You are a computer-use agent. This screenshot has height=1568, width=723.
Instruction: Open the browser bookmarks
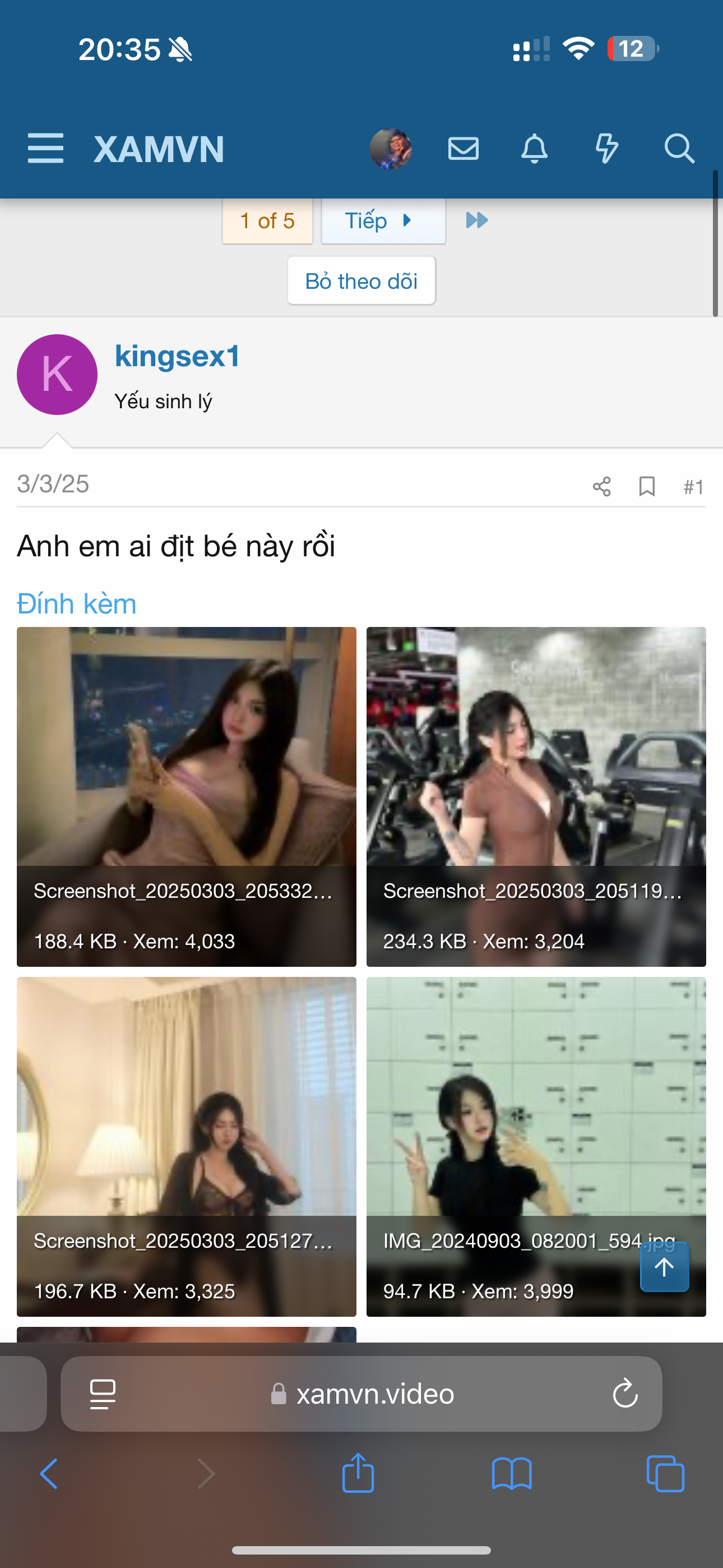click(x=511, y=1474)
